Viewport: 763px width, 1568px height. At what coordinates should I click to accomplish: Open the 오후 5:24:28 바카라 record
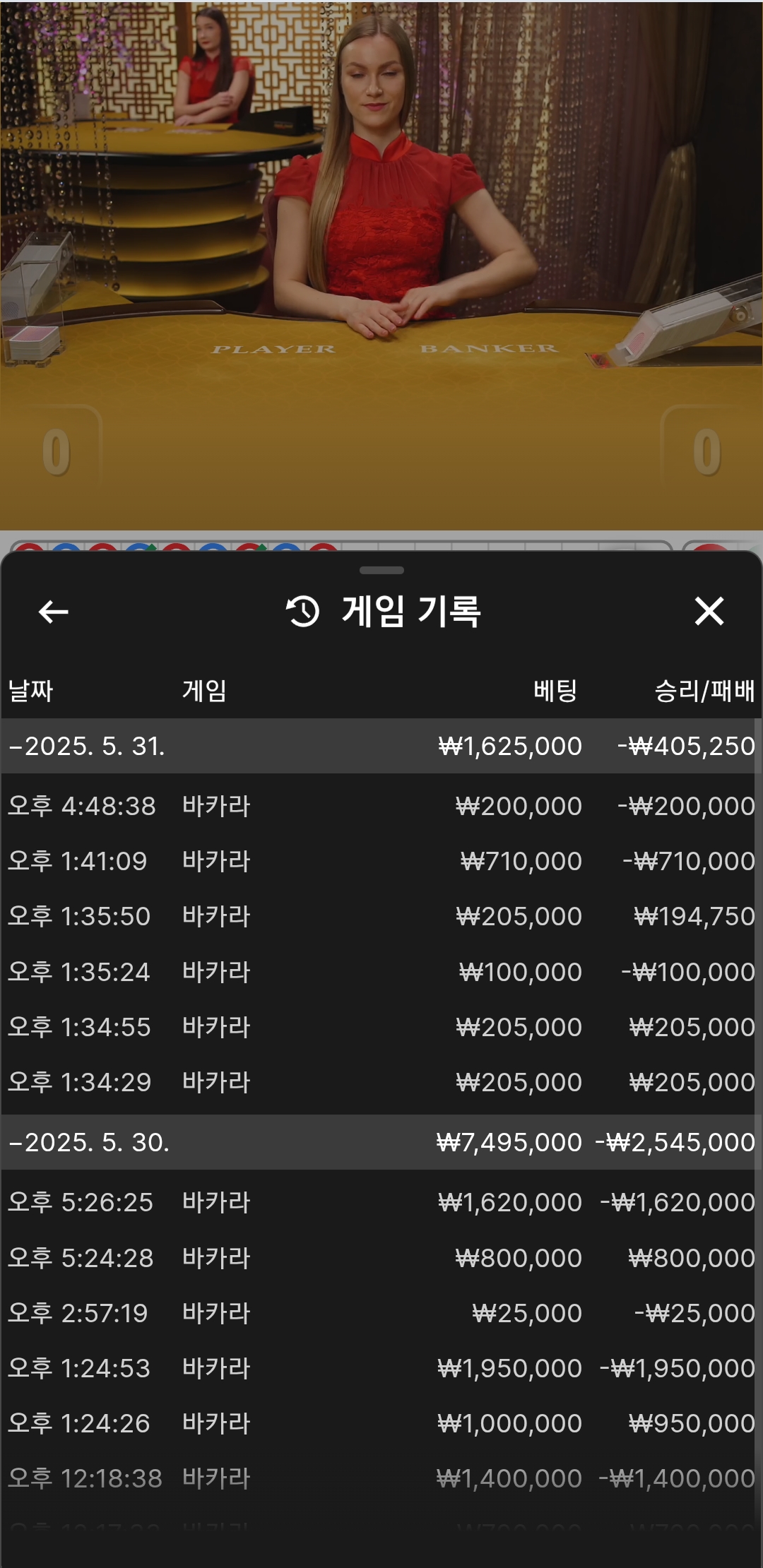click(381, 1258)
